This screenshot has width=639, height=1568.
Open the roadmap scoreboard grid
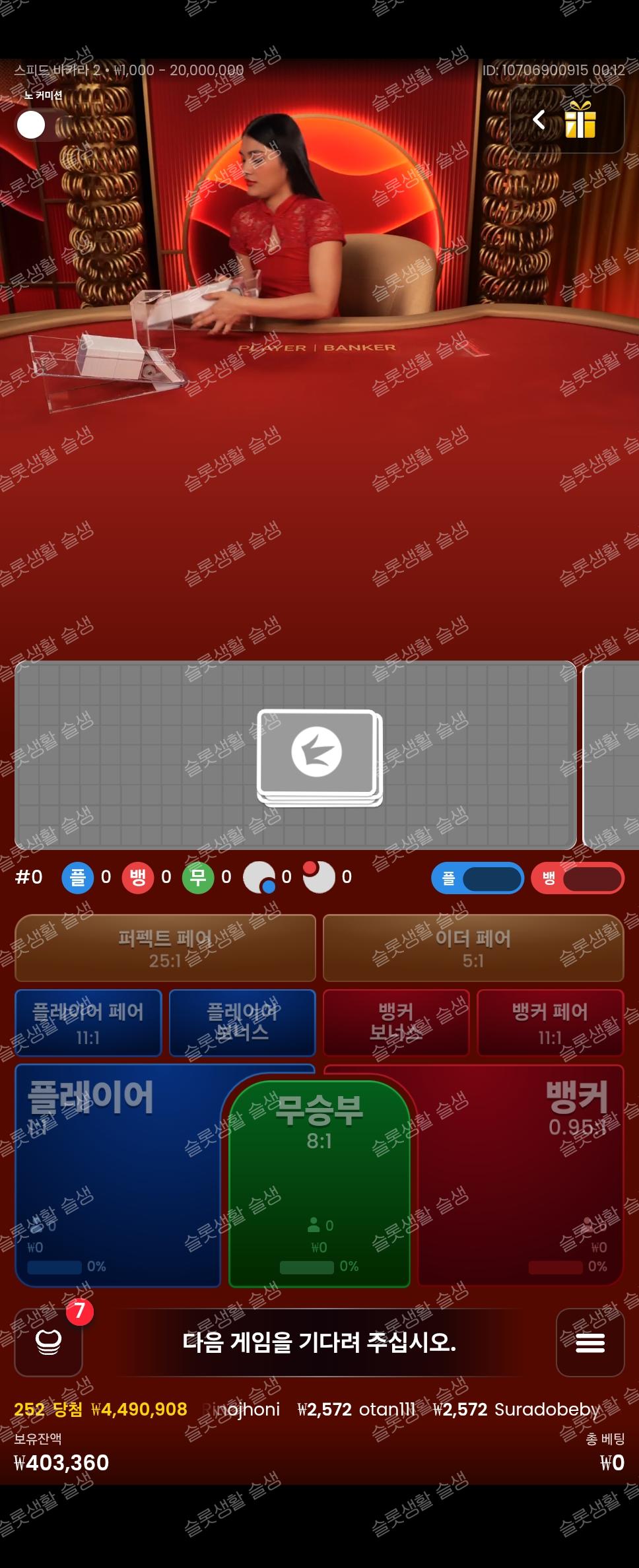[x=295, y=755]
